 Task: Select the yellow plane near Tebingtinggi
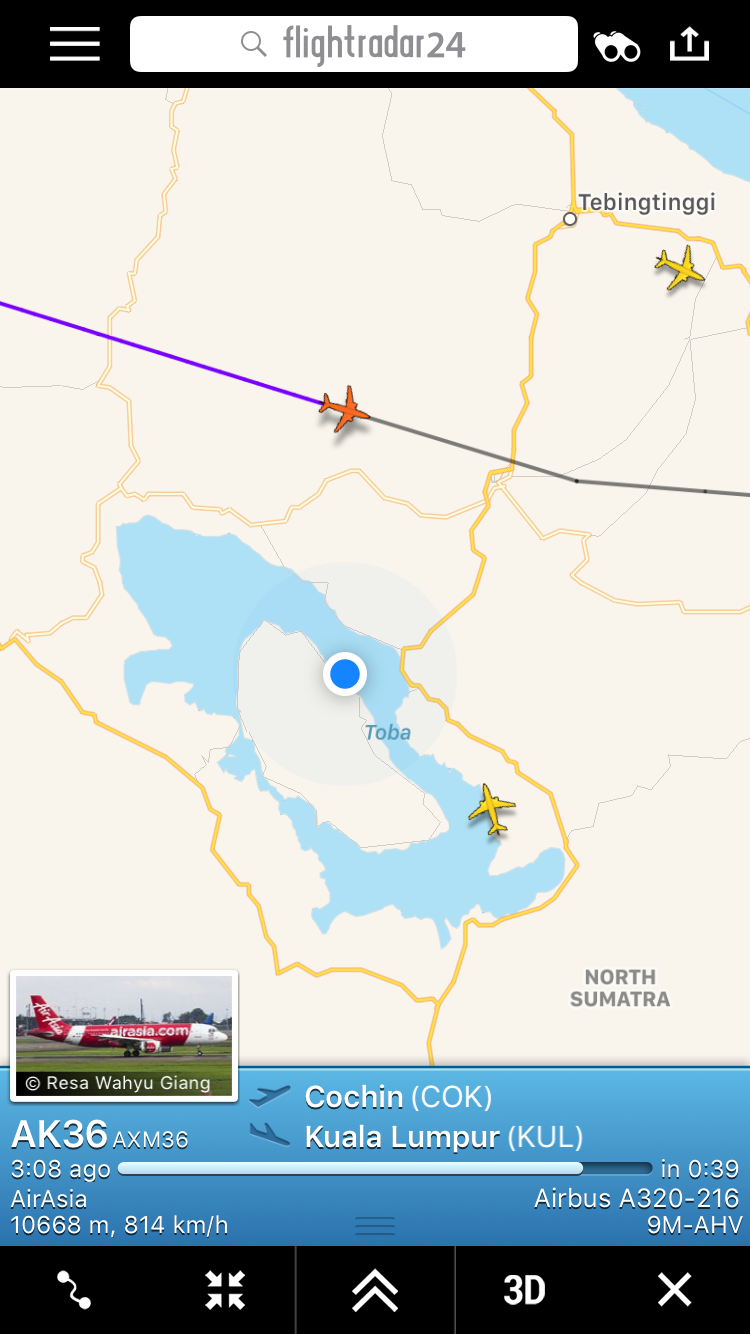[680, 268]
